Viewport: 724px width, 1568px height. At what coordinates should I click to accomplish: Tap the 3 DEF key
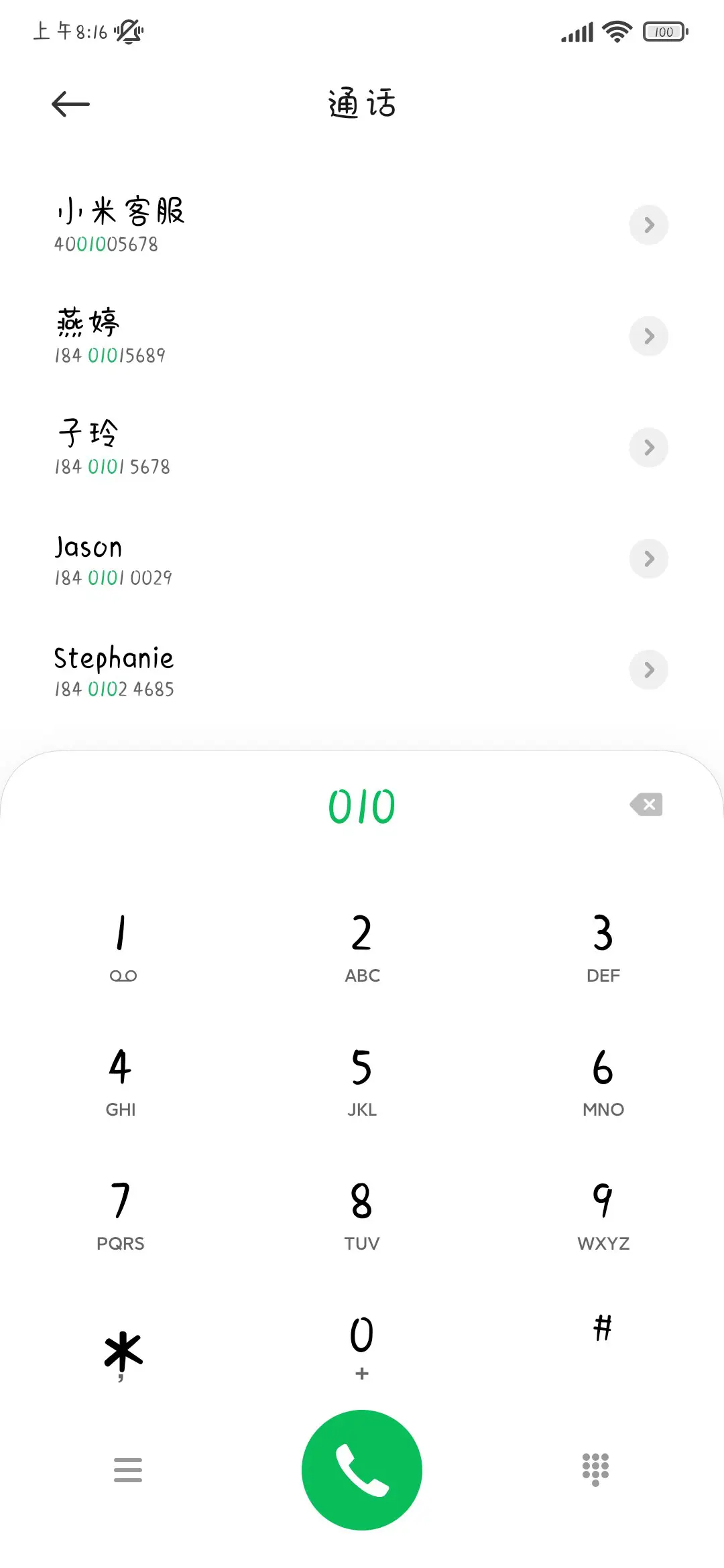click(x=603, y=946)
